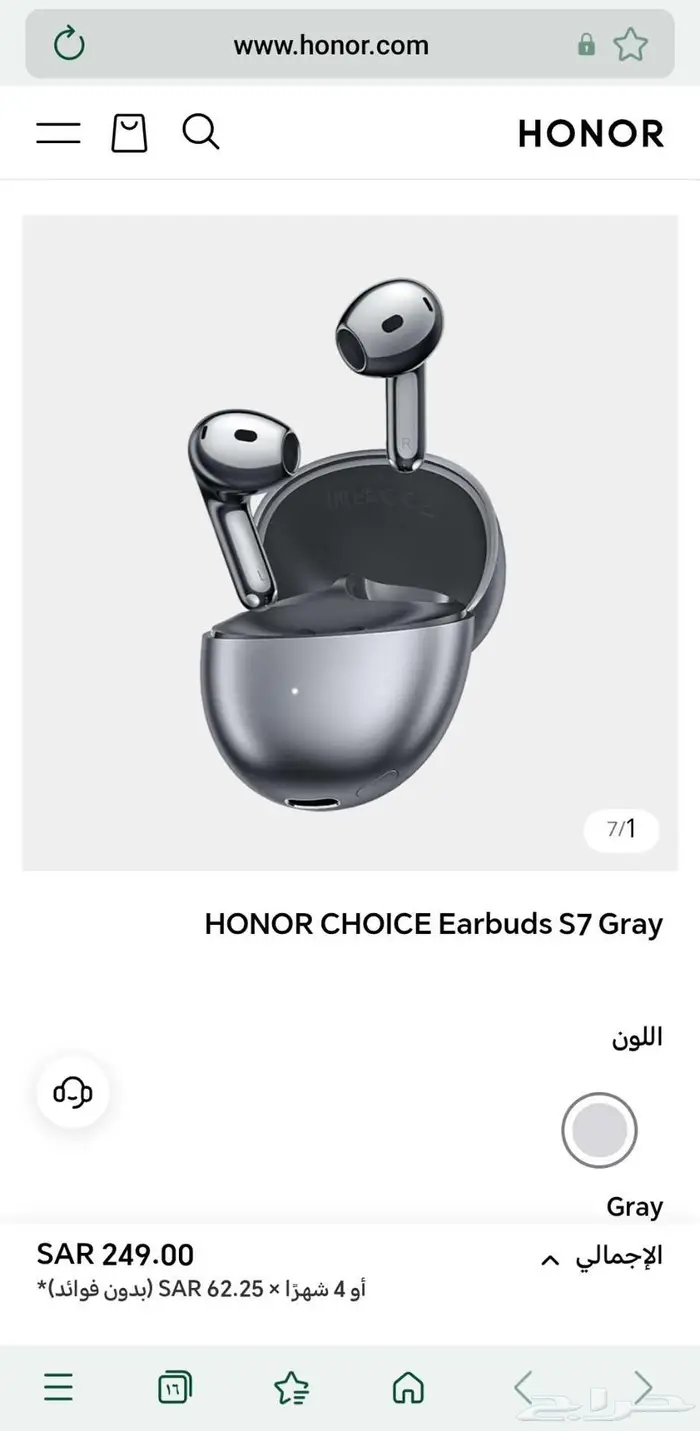Open the HONOR hamburger menu
The height and width of the screenshot is (1431, 700).
[x=58, y=132]
